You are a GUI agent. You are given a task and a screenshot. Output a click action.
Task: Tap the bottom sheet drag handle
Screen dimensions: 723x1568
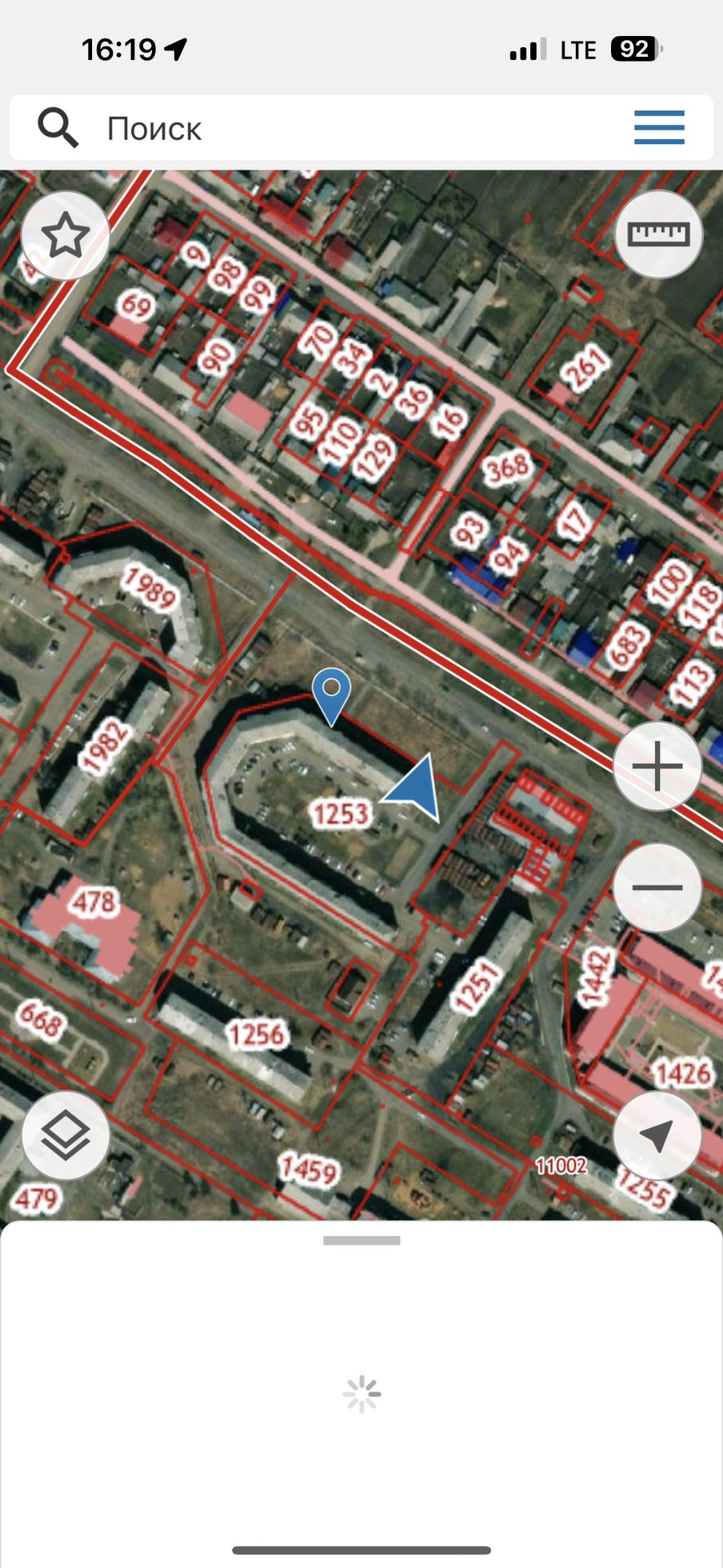click(x=361, y=1241)
